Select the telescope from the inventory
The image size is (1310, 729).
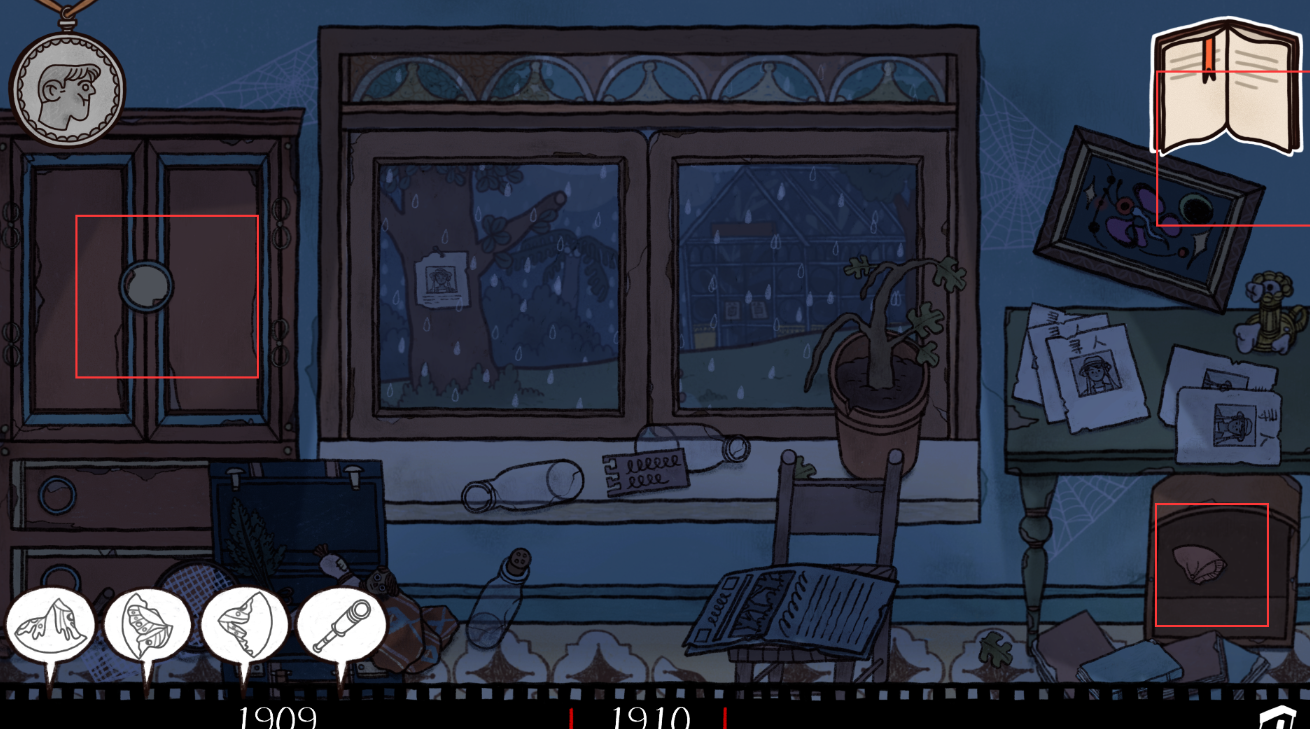pyautogui.click(x=341, y=625)
